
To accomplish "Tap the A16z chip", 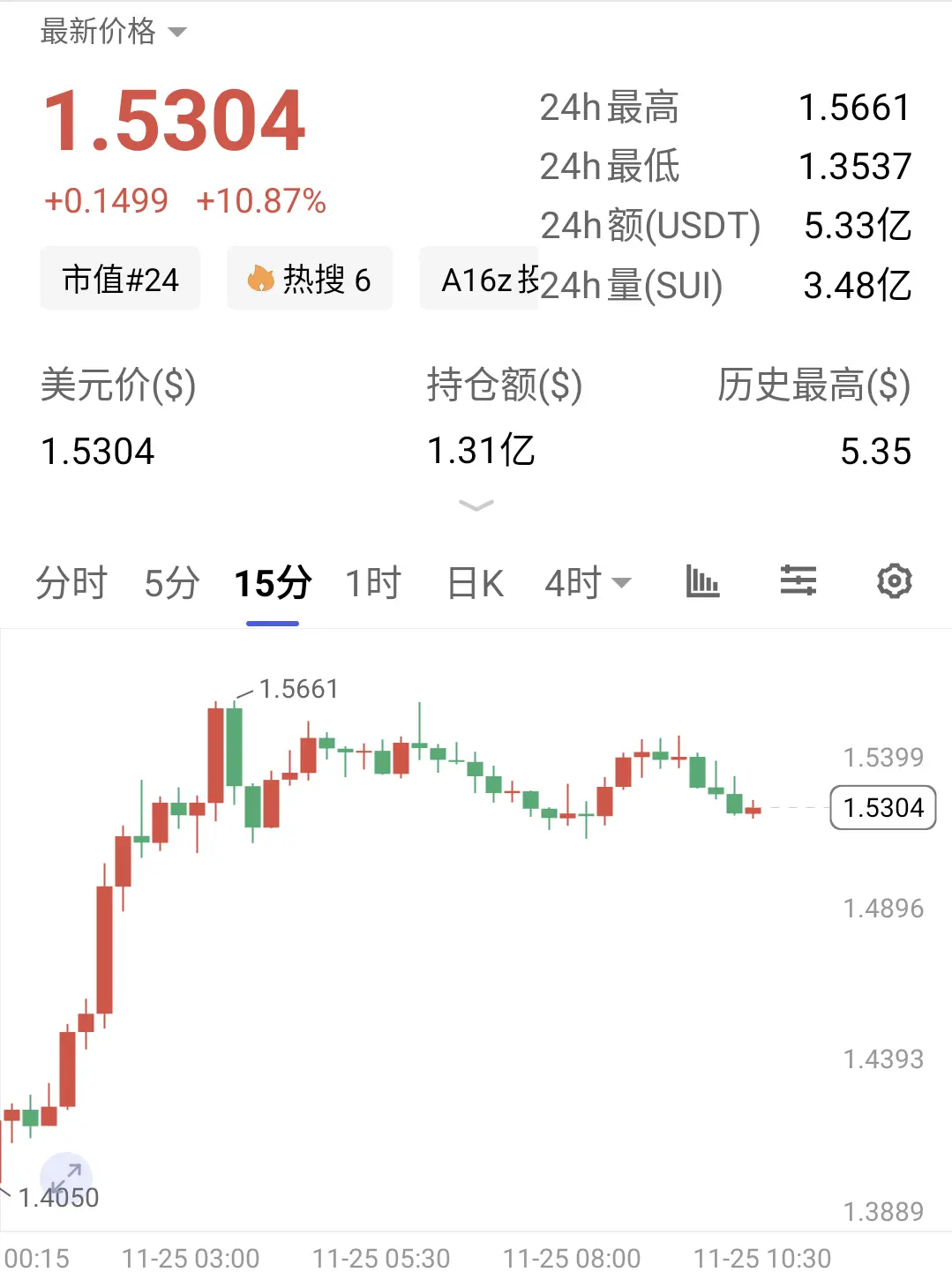I will [x=479, y=280].
